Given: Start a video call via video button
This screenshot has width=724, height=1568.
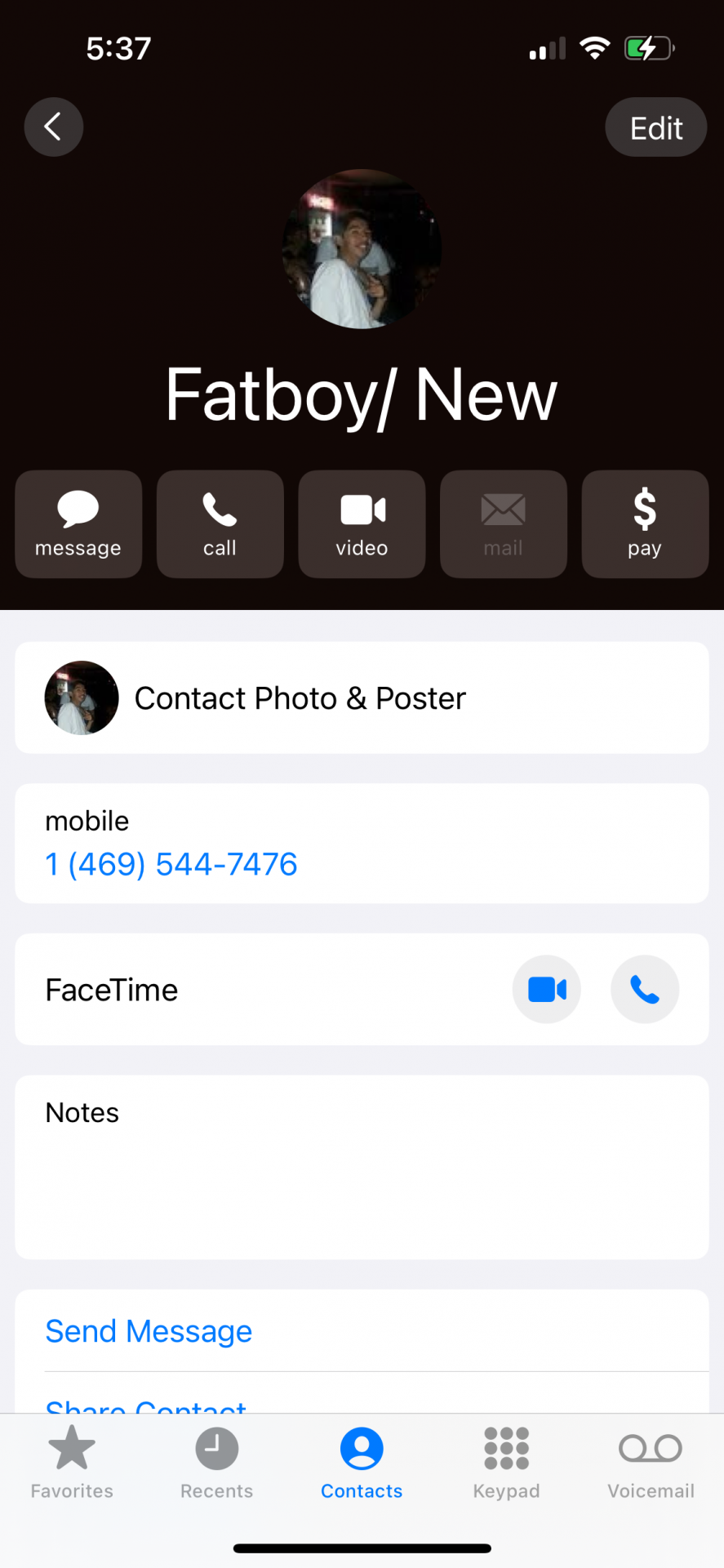Looking at the screenshot, I should [x=362, y=524].
